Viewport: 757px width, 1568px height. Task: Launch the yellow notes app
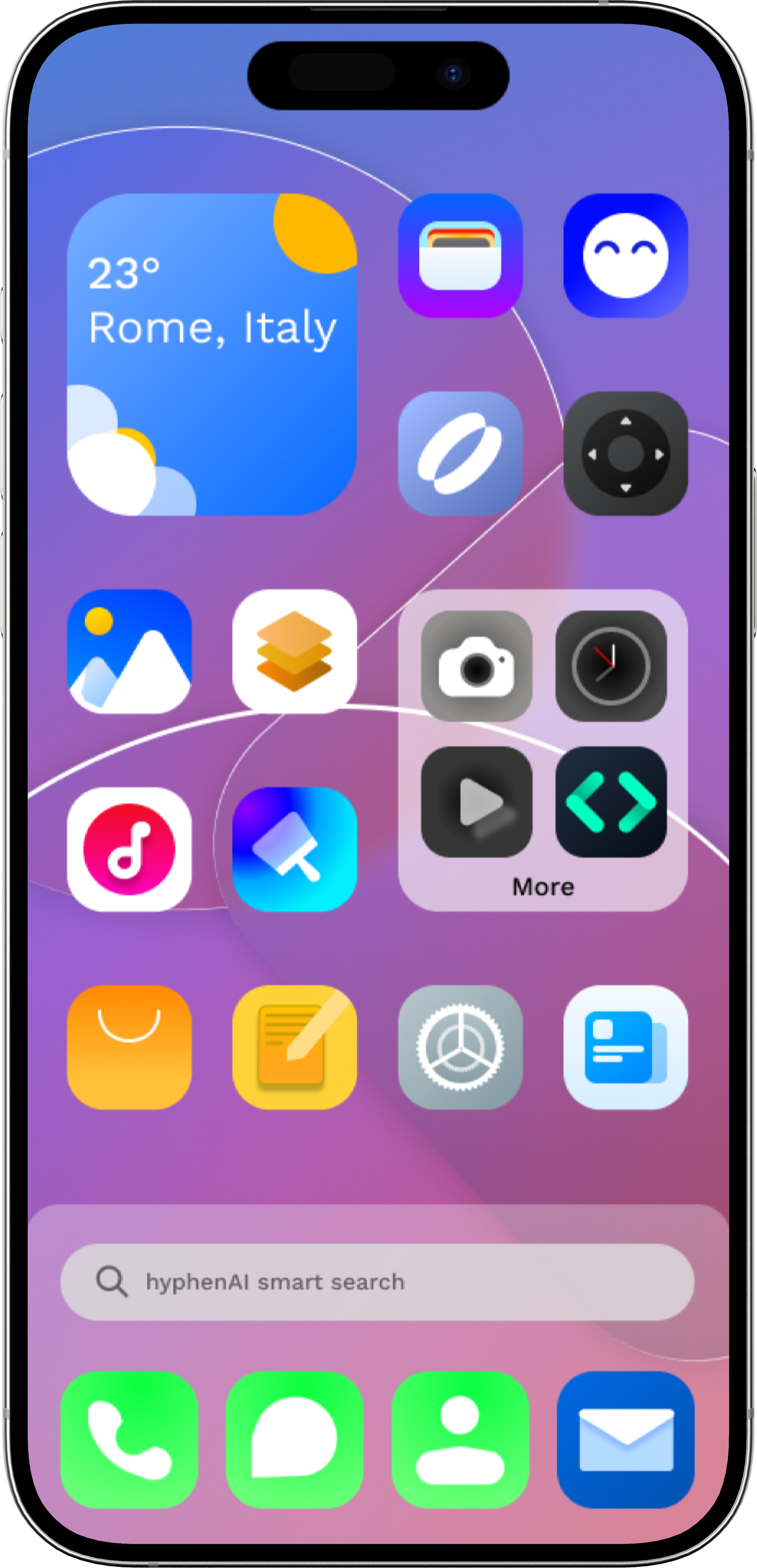(x=294, y=1047)
